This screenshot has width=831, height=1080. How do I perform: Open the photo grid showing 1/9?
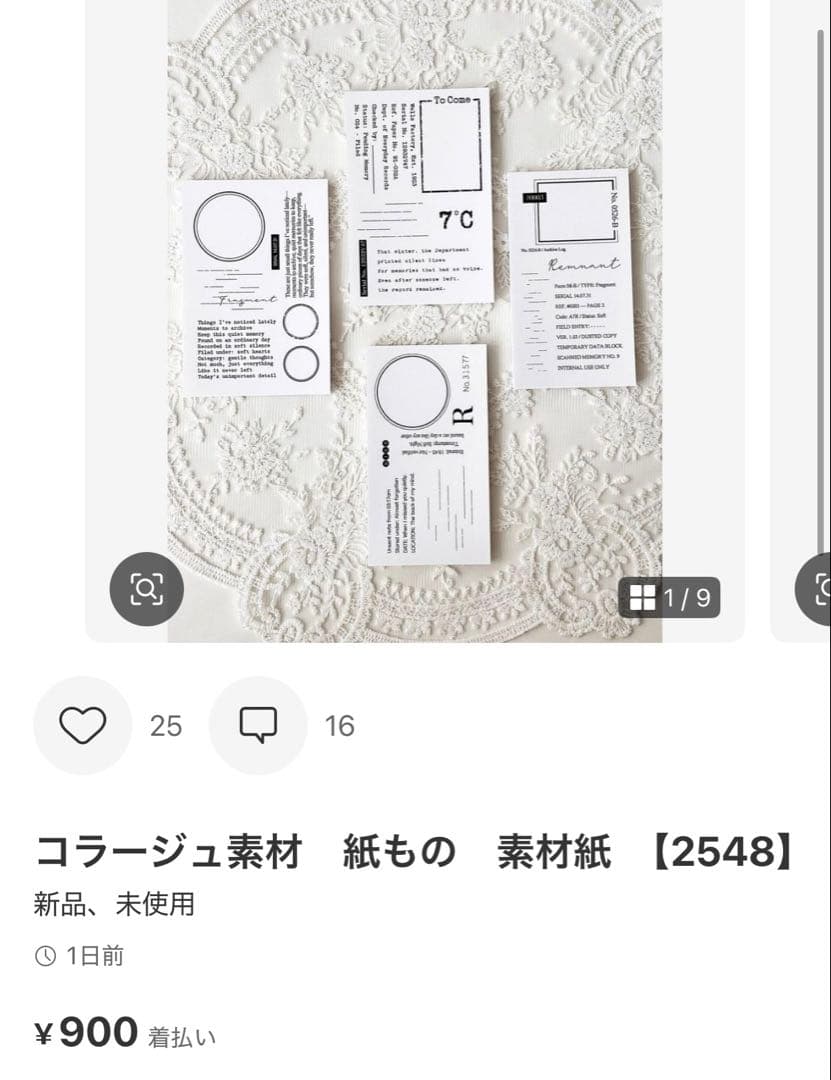click(670, 598)
